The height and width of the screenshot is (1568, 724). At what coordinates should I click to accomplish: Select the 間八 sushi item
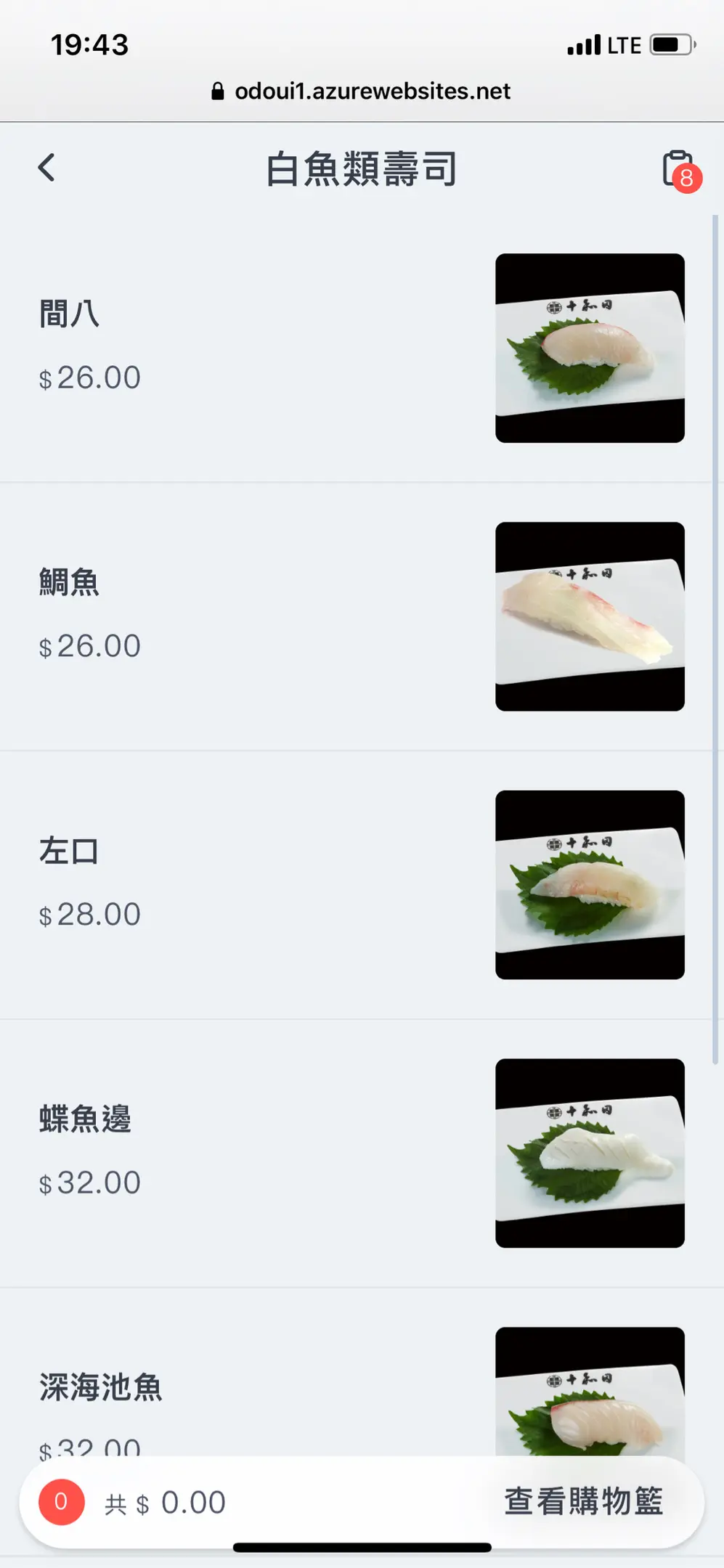tap(69, 315)
